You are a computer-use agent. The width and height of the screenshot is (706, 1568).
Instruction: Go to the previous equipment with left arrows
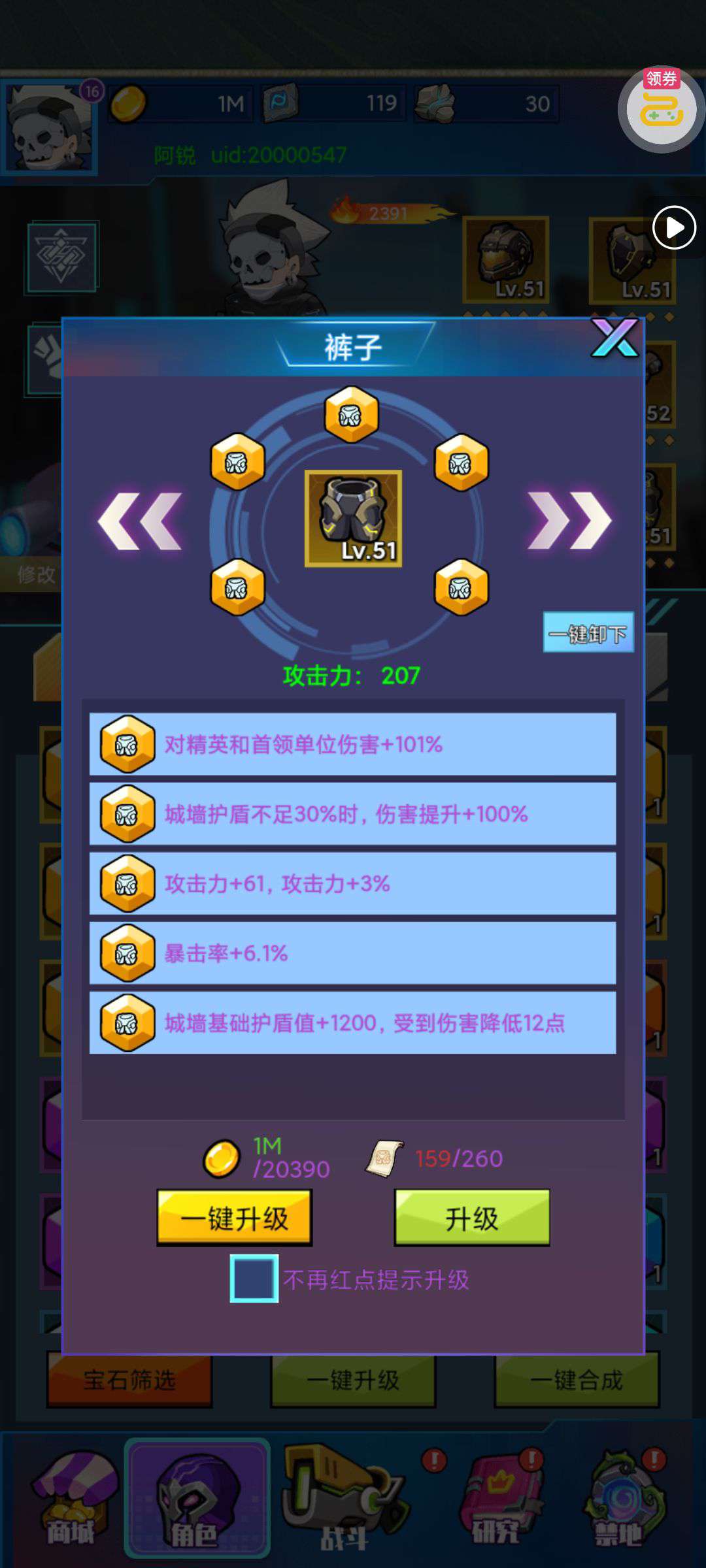[140, 521]
